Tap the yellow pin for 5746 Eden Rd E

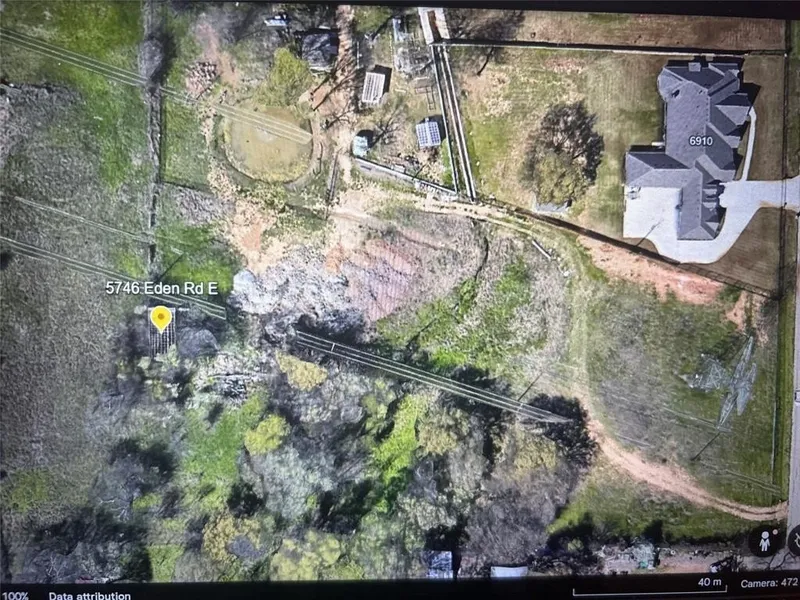(x=160, y=318)
